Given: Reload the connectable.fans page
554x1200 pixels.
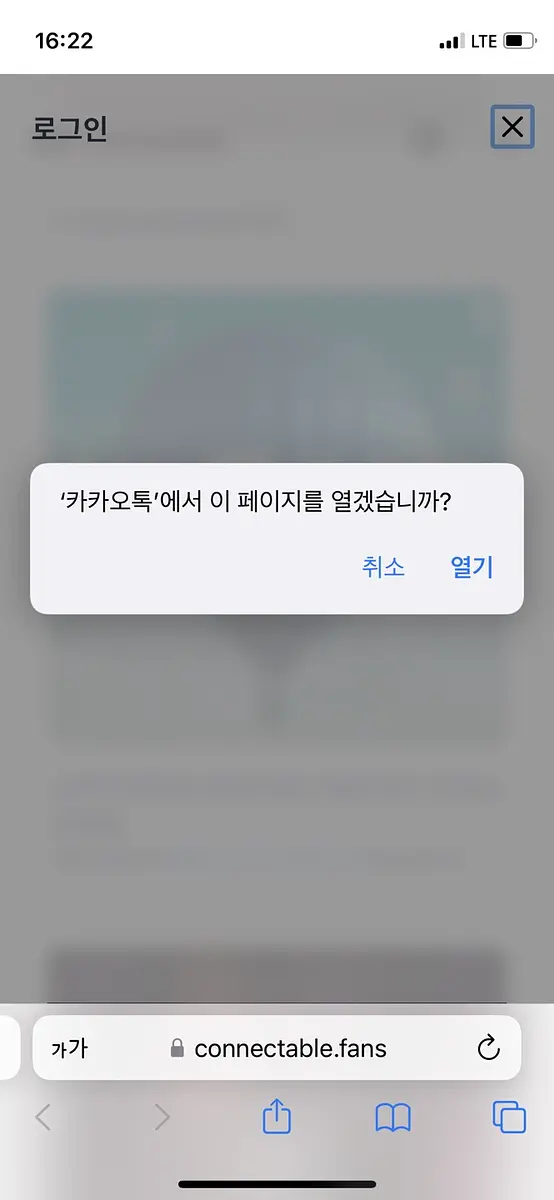Looking at the screenshot, I should click(488, 1048).
